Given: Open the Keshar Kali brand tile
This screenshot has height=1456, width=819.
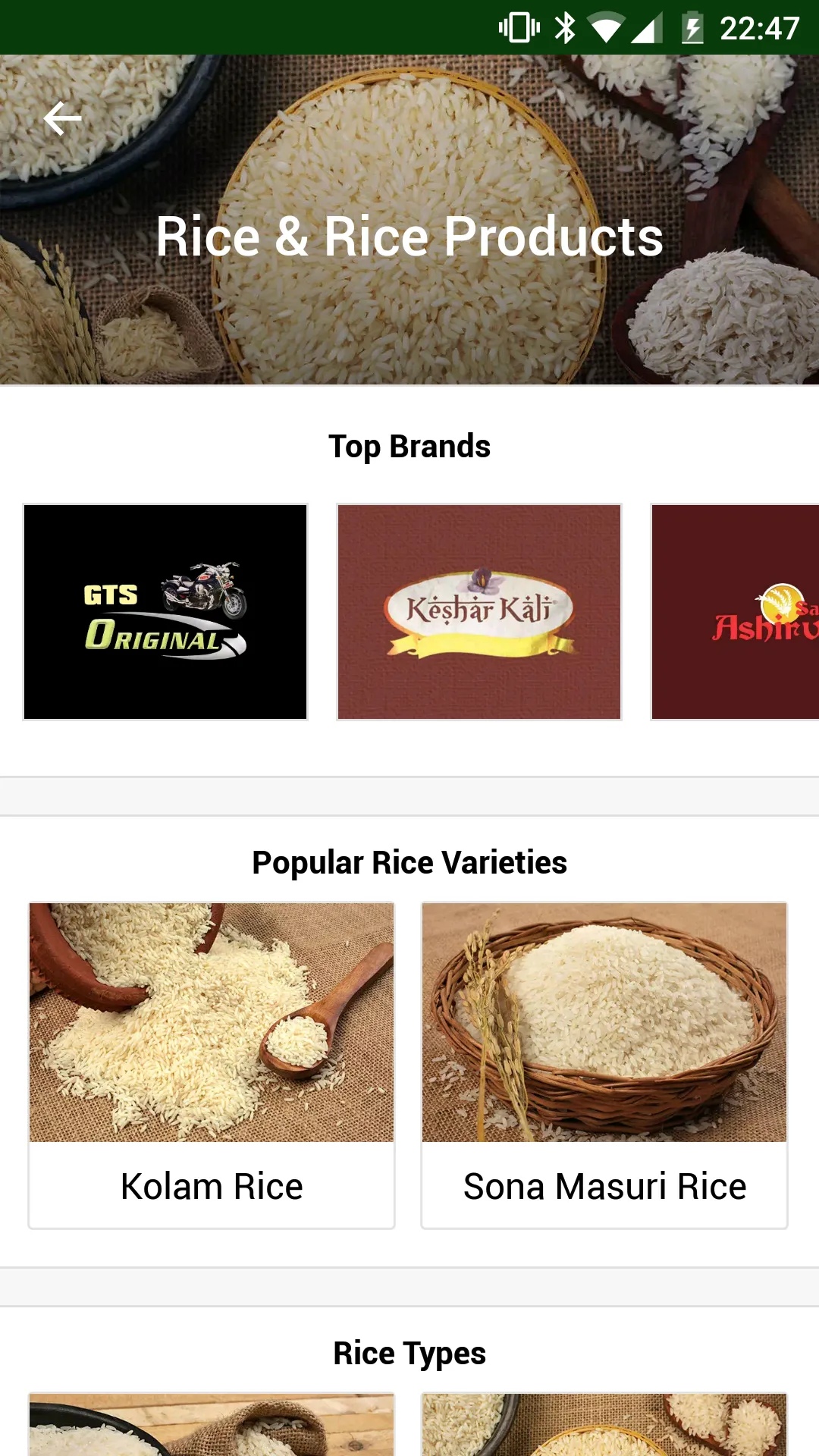Looking at the screenshot, I should pos(479,612).
